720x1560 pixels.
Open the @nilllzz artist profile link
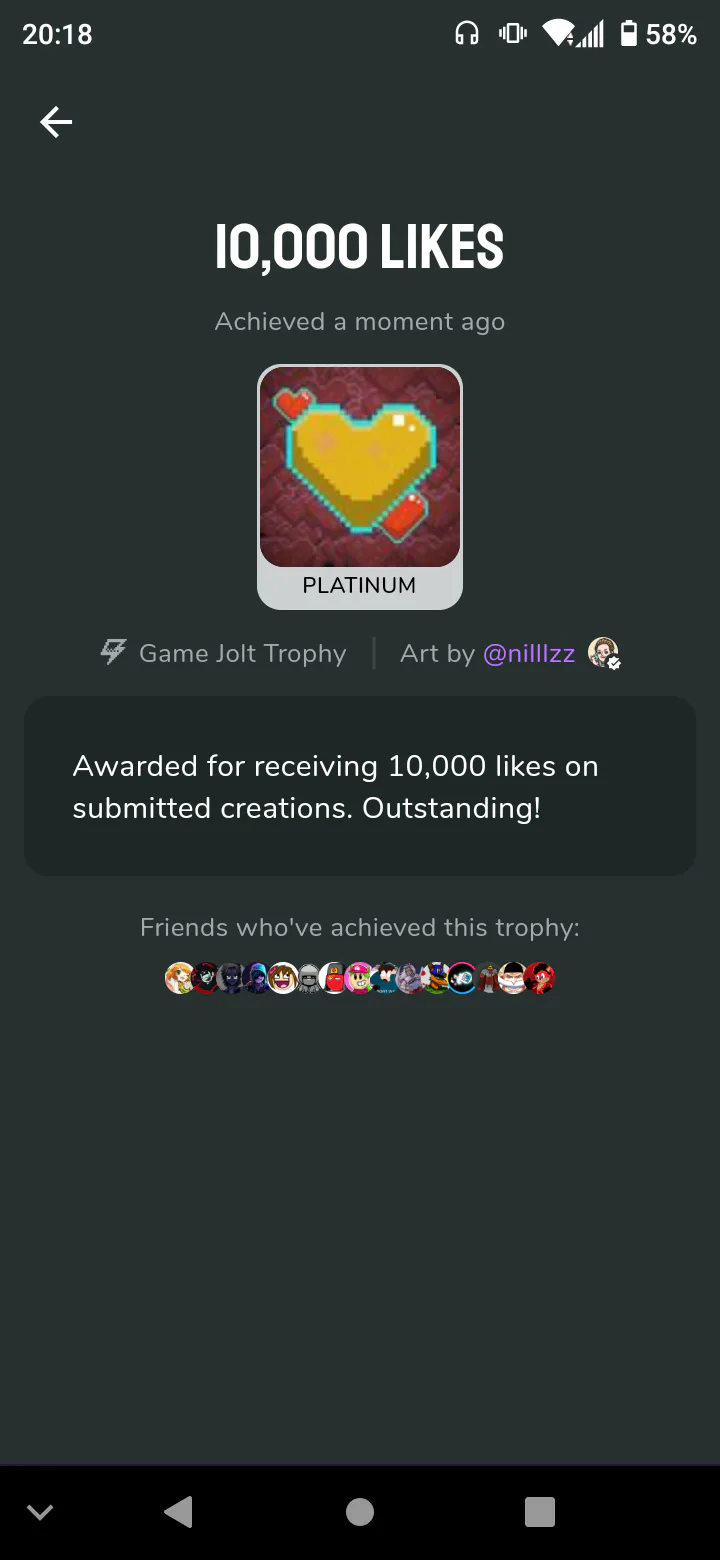[x=529, y=654]
